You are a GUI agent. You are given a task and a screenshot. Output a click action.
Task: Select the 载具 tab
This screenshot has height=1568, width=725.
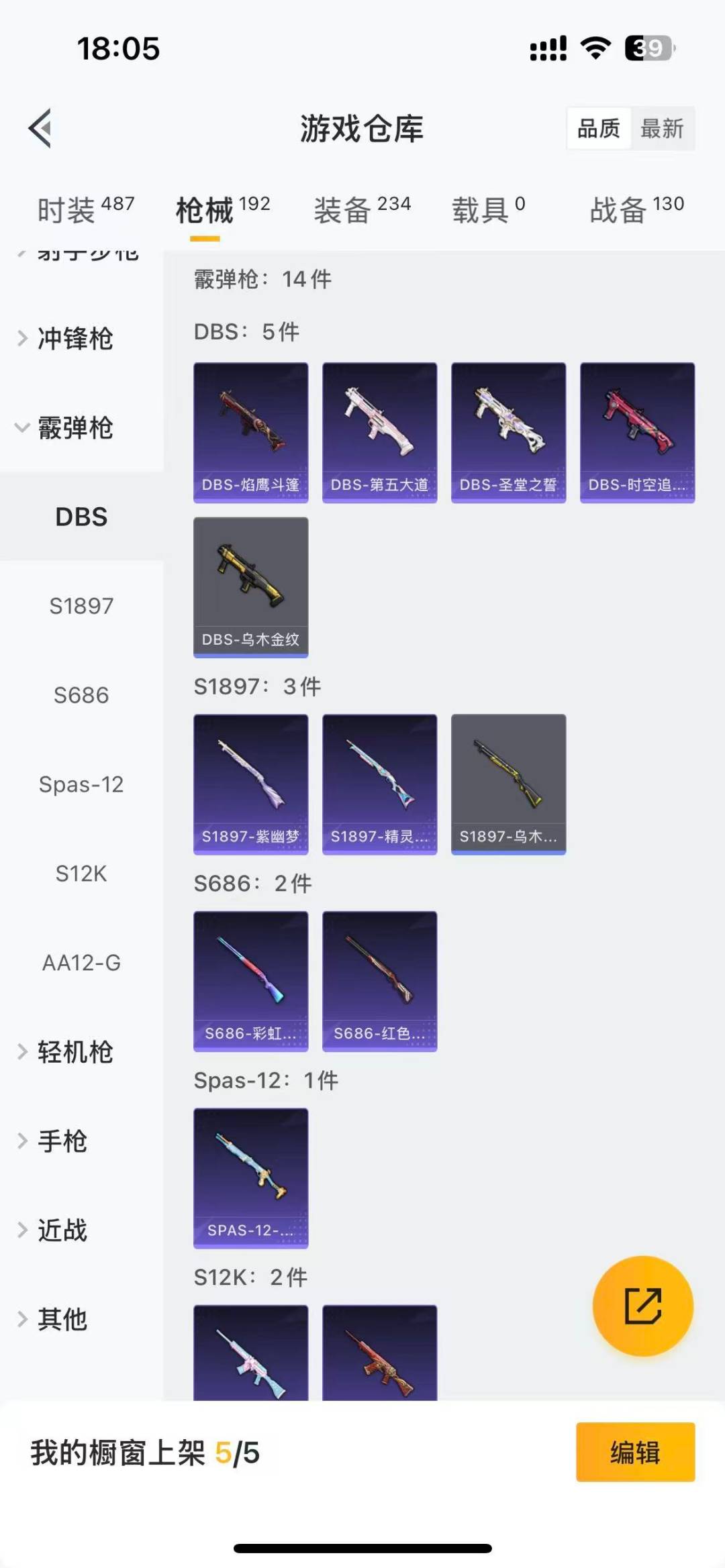tap(488, 210)
